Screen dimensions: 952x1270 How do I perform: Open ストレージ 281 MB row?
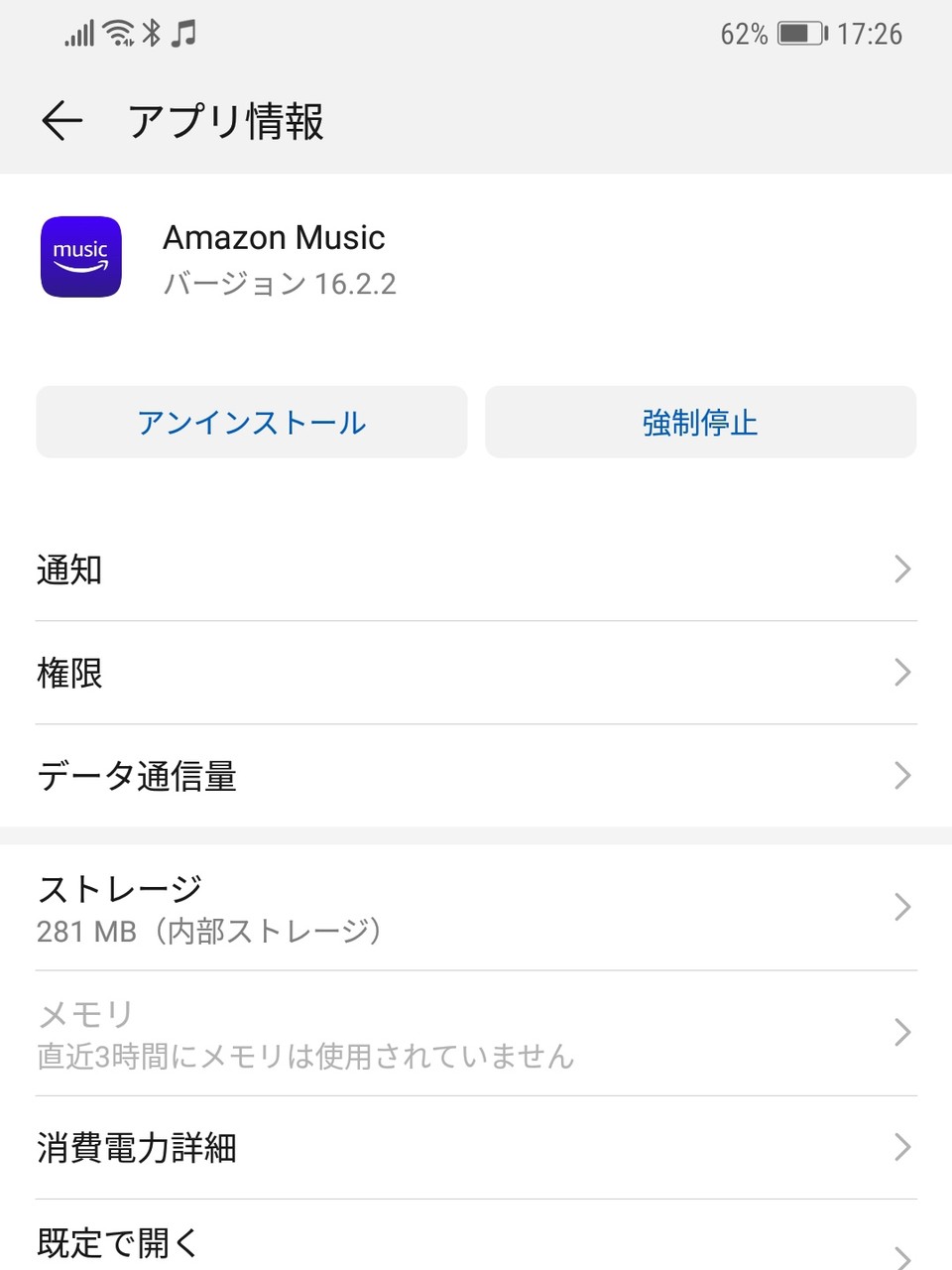[476, 907]
